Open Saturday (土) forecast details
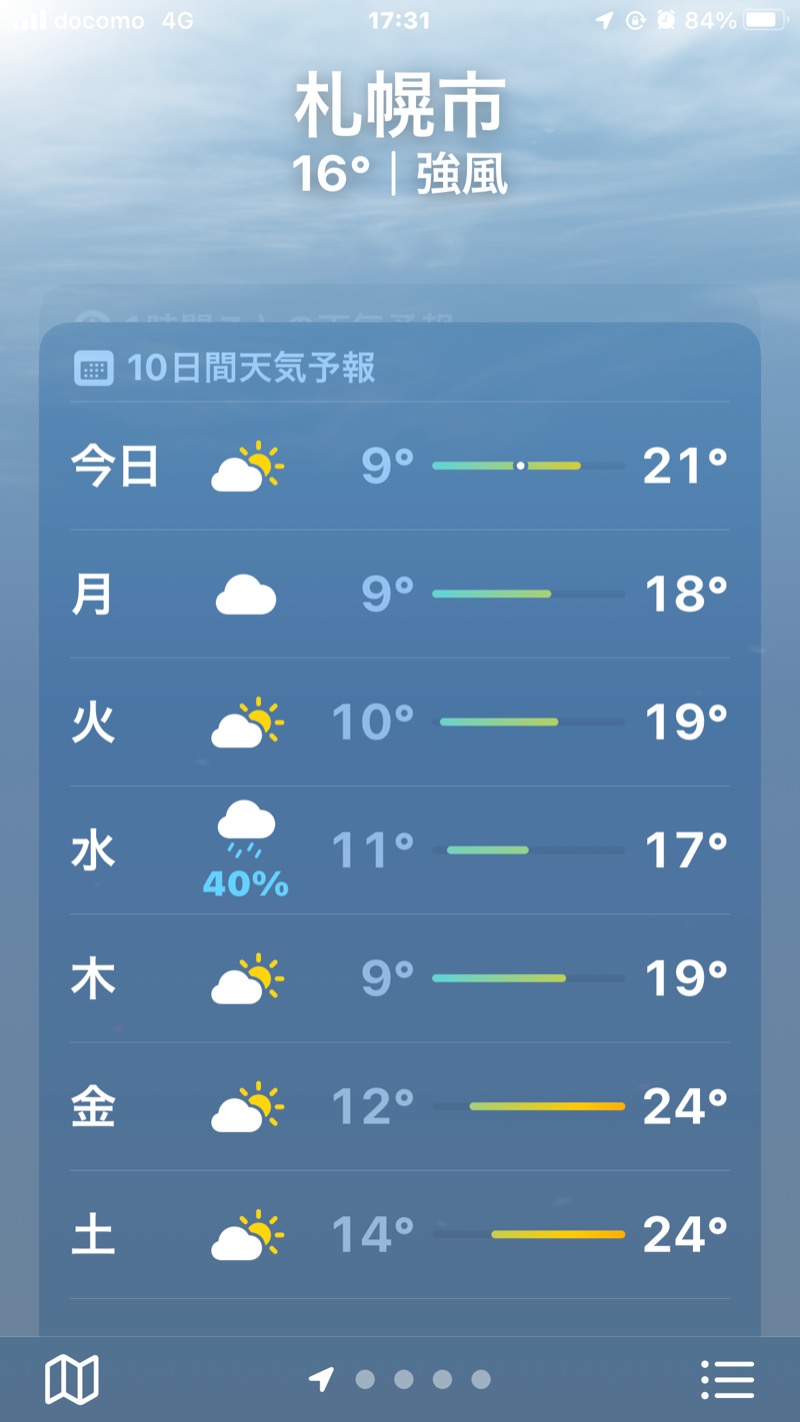Screen dimensions: 800x1422 tap(400, 1235)
